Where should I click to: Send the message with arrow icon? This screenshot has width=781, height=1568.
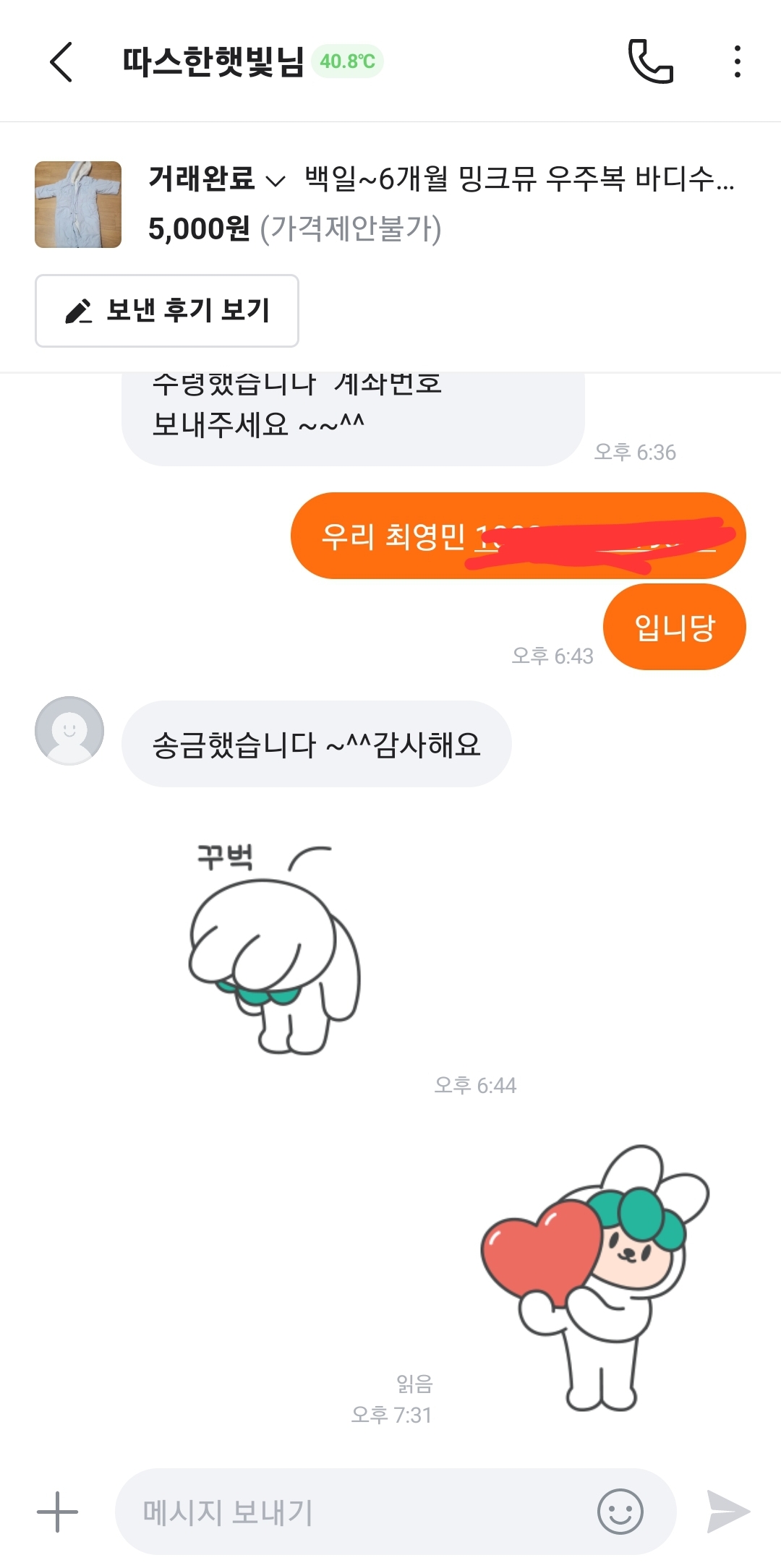(727, 1512)
